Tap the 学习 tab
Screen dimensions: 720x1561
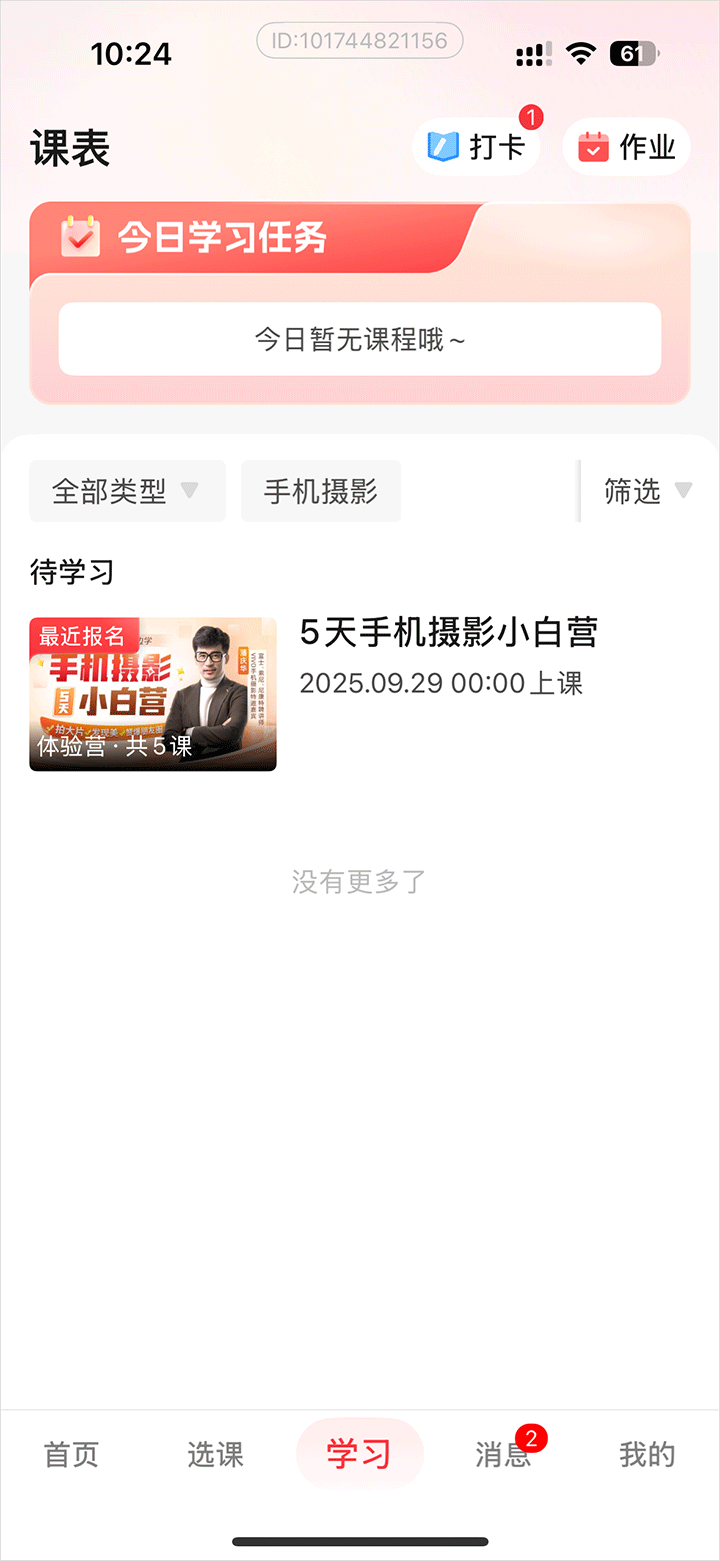coord(359,1454)
